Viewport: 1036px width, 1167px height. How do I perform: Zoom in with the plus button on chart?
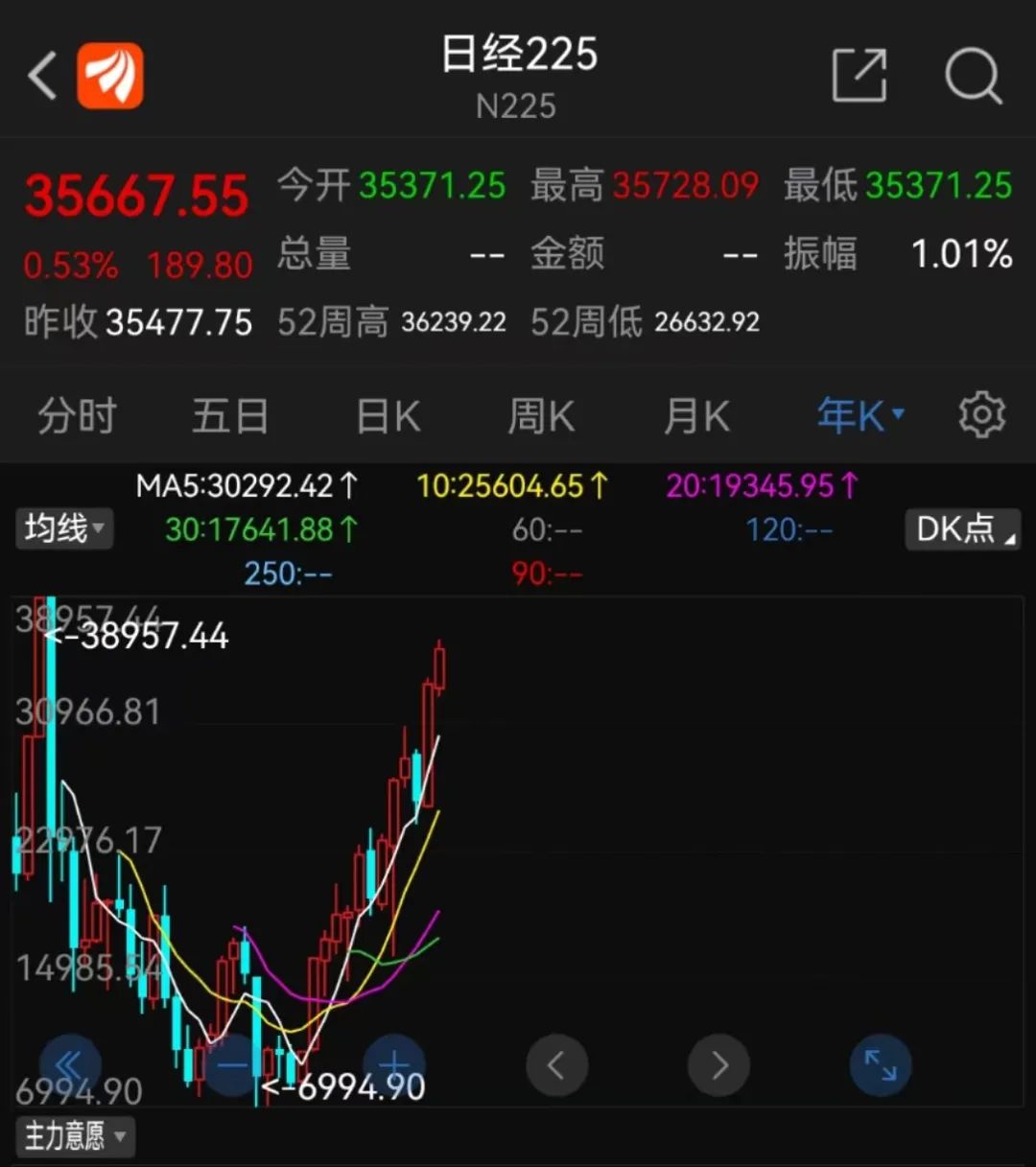click(x=395, y=1064)
